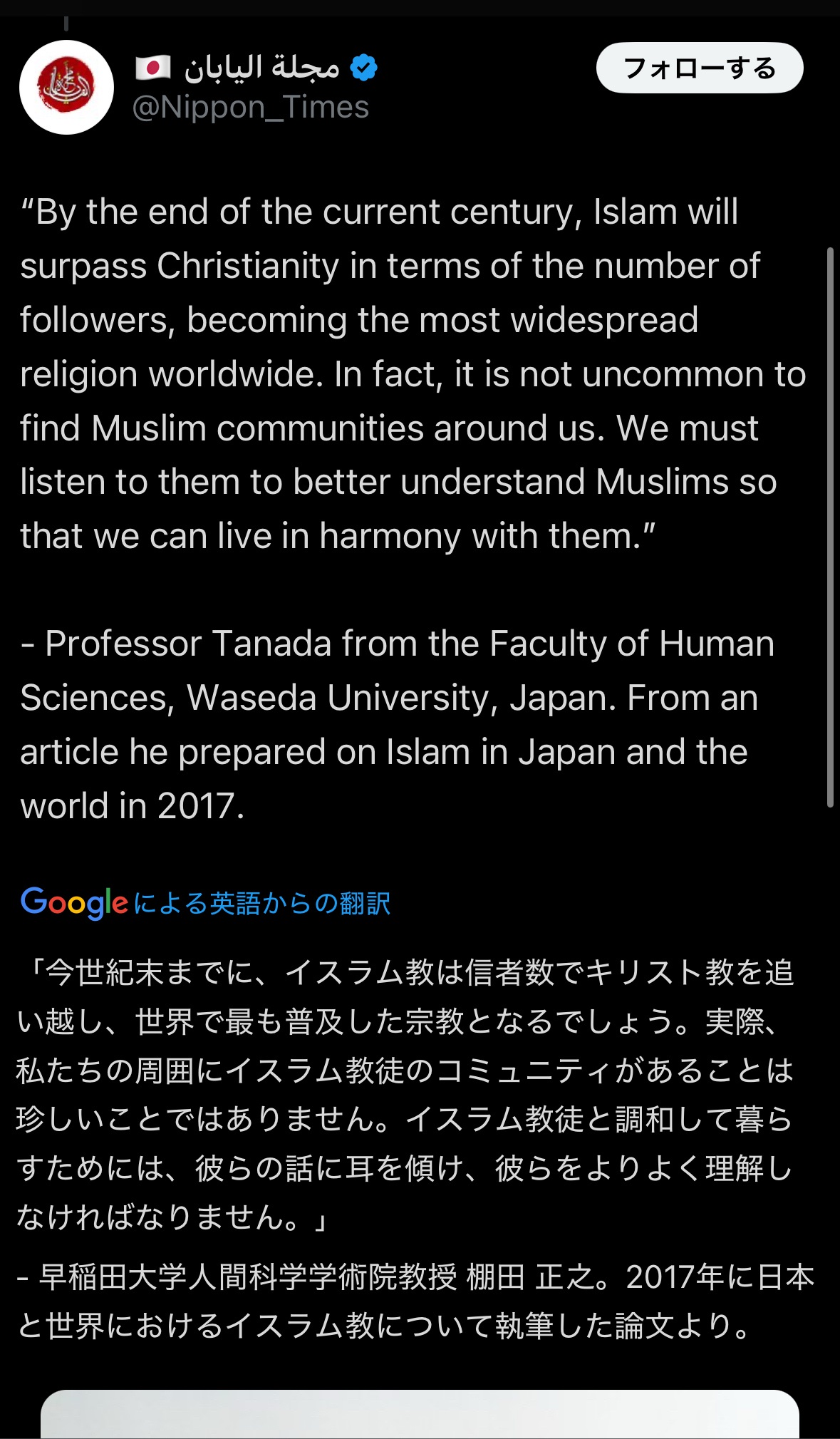Tap the Google translation attribution link

[205, 903]
